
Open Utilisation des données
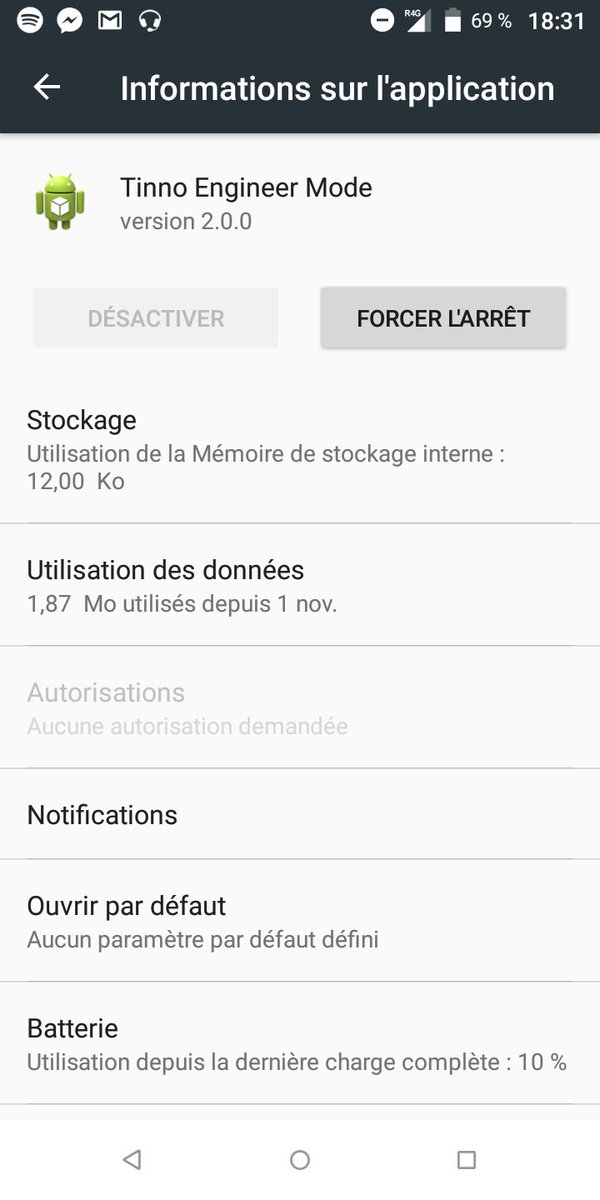pos(300,585)
